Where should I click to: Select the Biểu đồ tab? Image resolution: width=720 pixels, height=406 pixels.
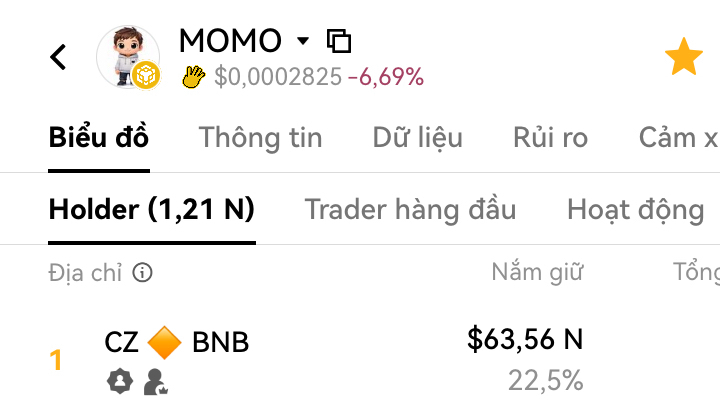point(99,137)
